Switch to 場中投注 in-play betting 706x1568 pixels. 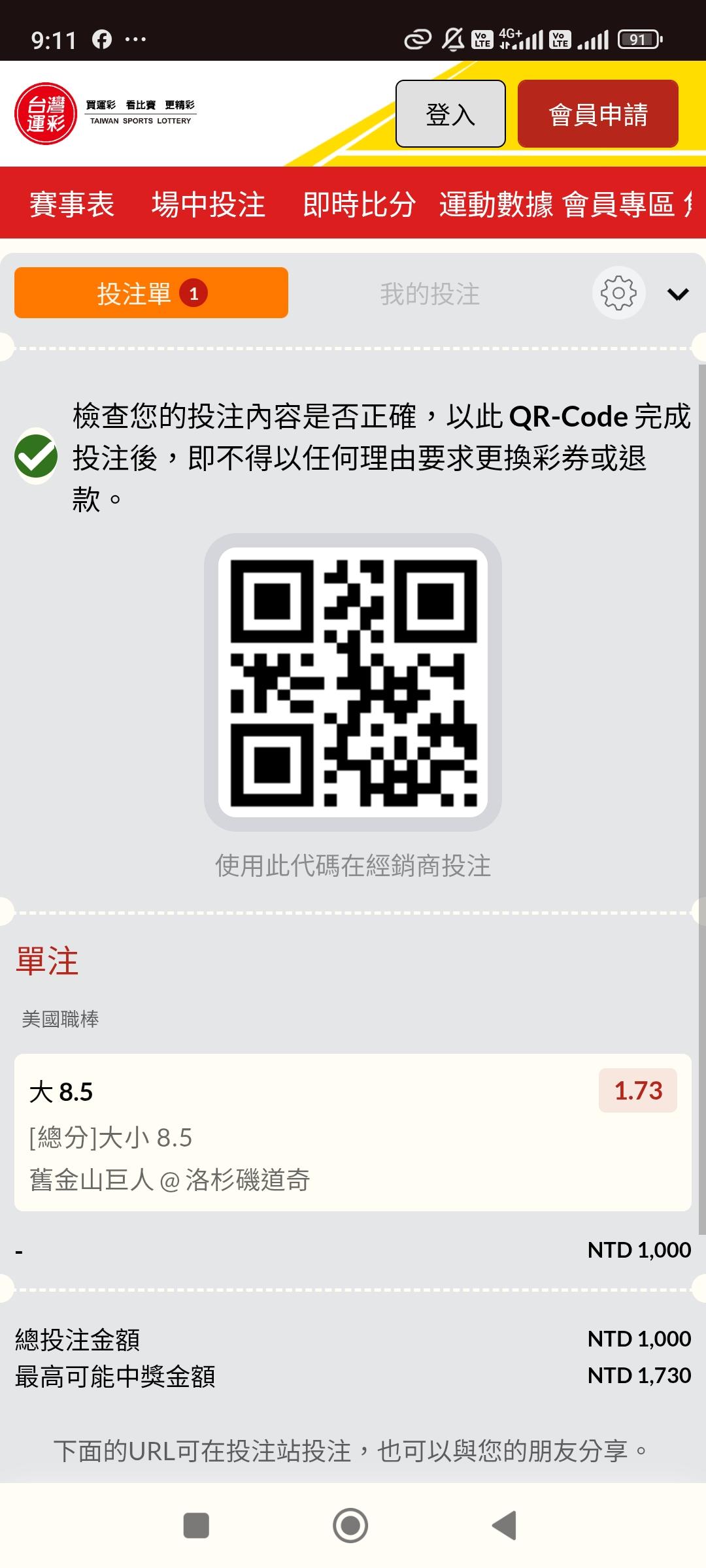pos(209,204)
